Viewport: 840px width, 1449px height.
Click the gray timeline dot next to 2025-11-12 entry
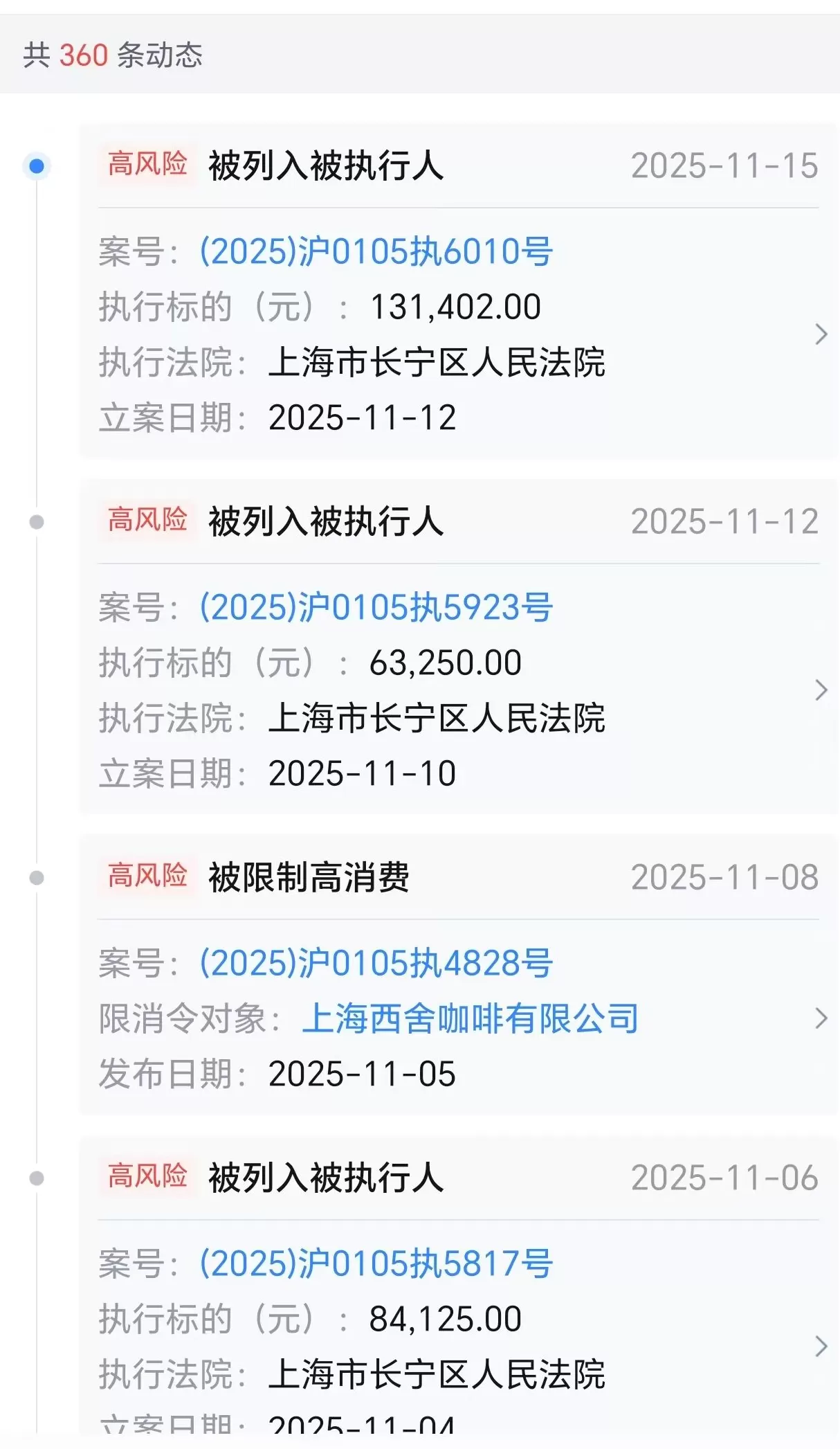pos(36,521)
